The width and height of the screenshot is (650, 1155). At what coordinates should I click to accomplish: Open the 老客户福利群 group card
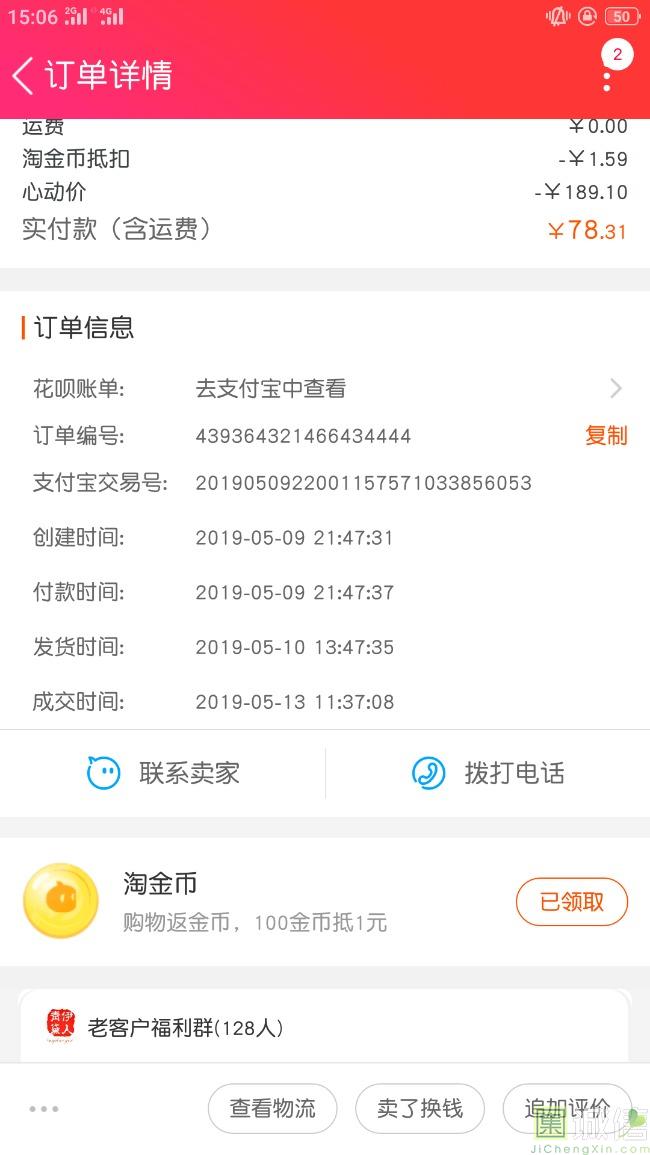tap(324, 1027)
